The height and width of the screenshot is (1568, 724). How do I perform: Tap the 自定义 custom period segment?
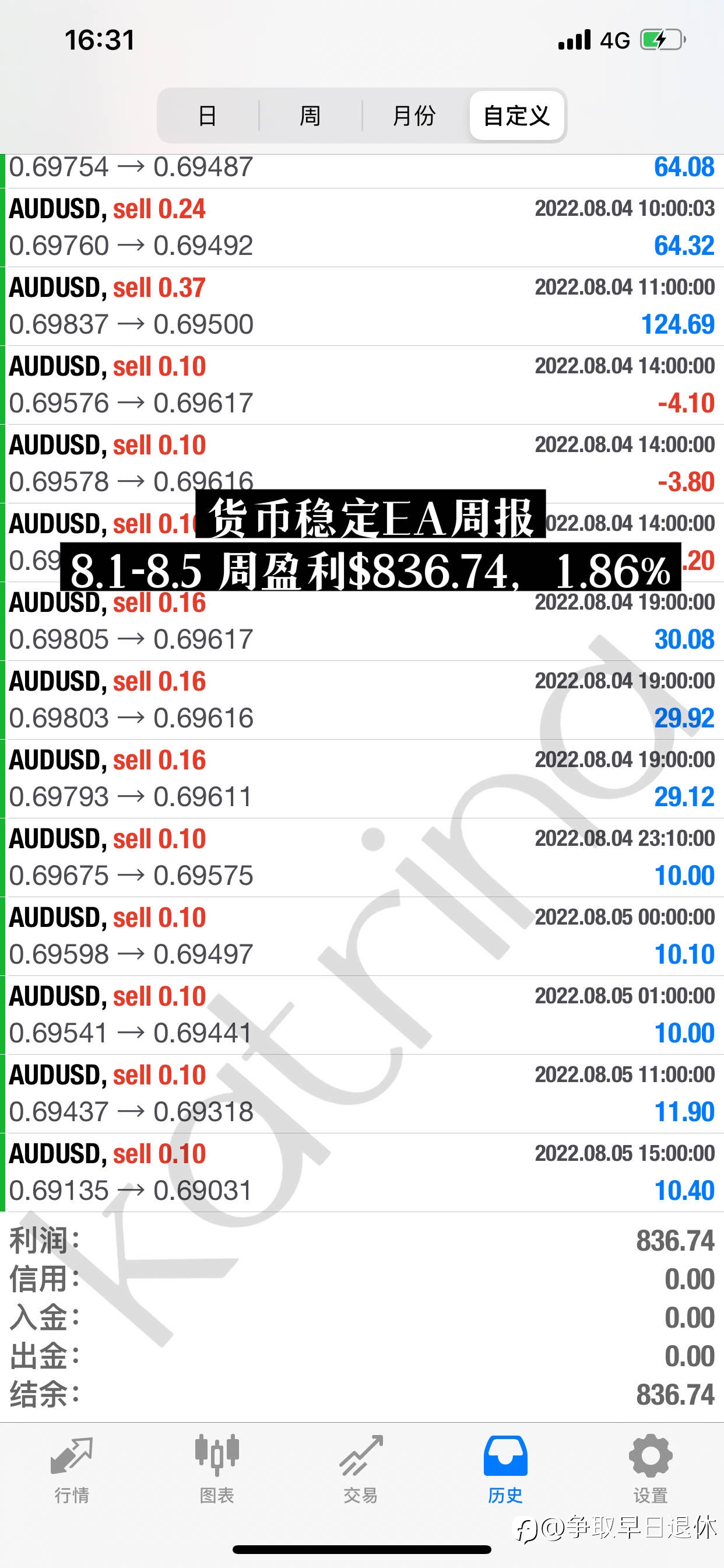[x=516, y=116]
